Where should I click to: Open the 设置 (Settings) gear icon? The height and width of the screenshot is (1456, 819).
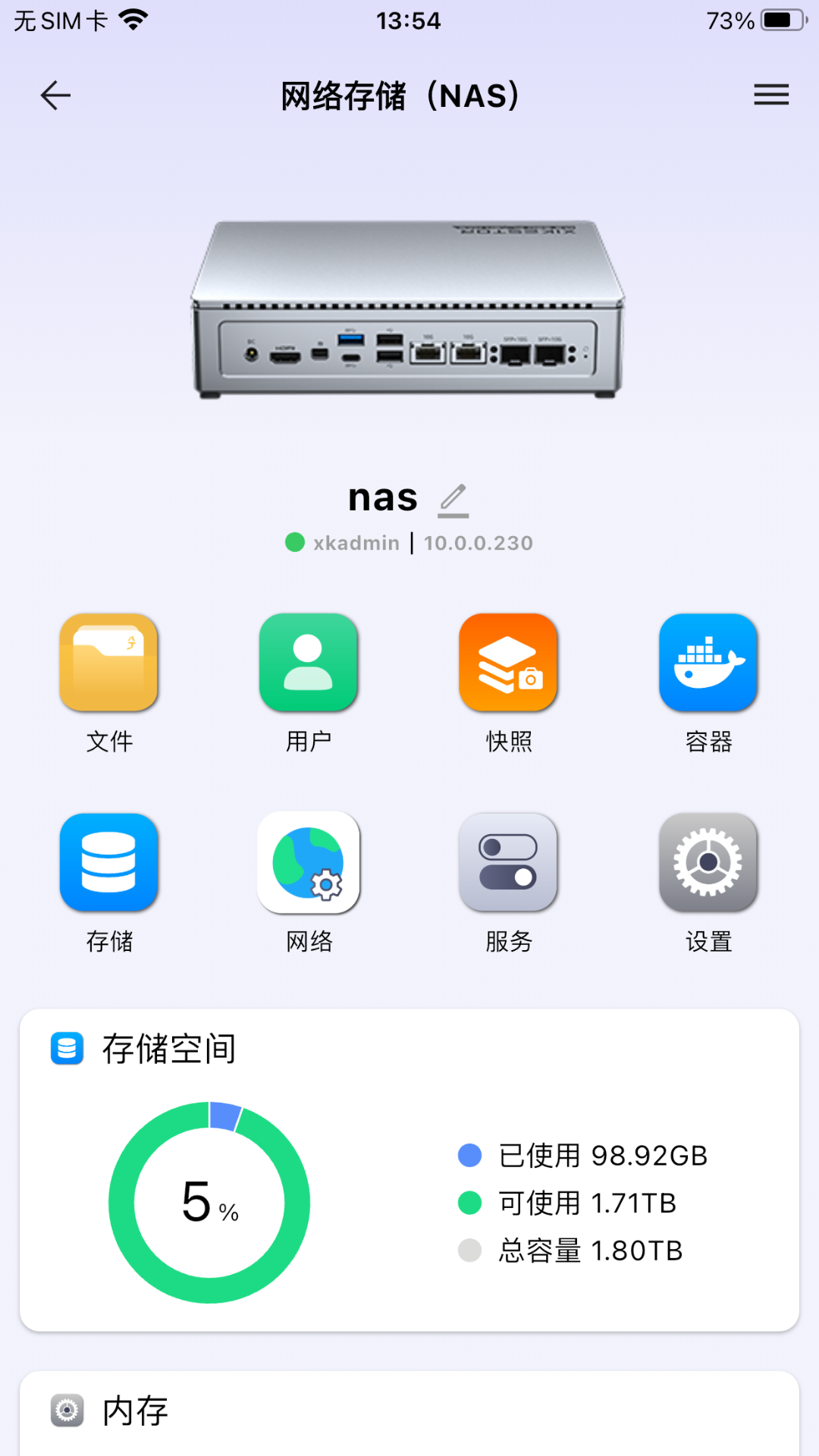pyautogui.click(x=708, y=862)
